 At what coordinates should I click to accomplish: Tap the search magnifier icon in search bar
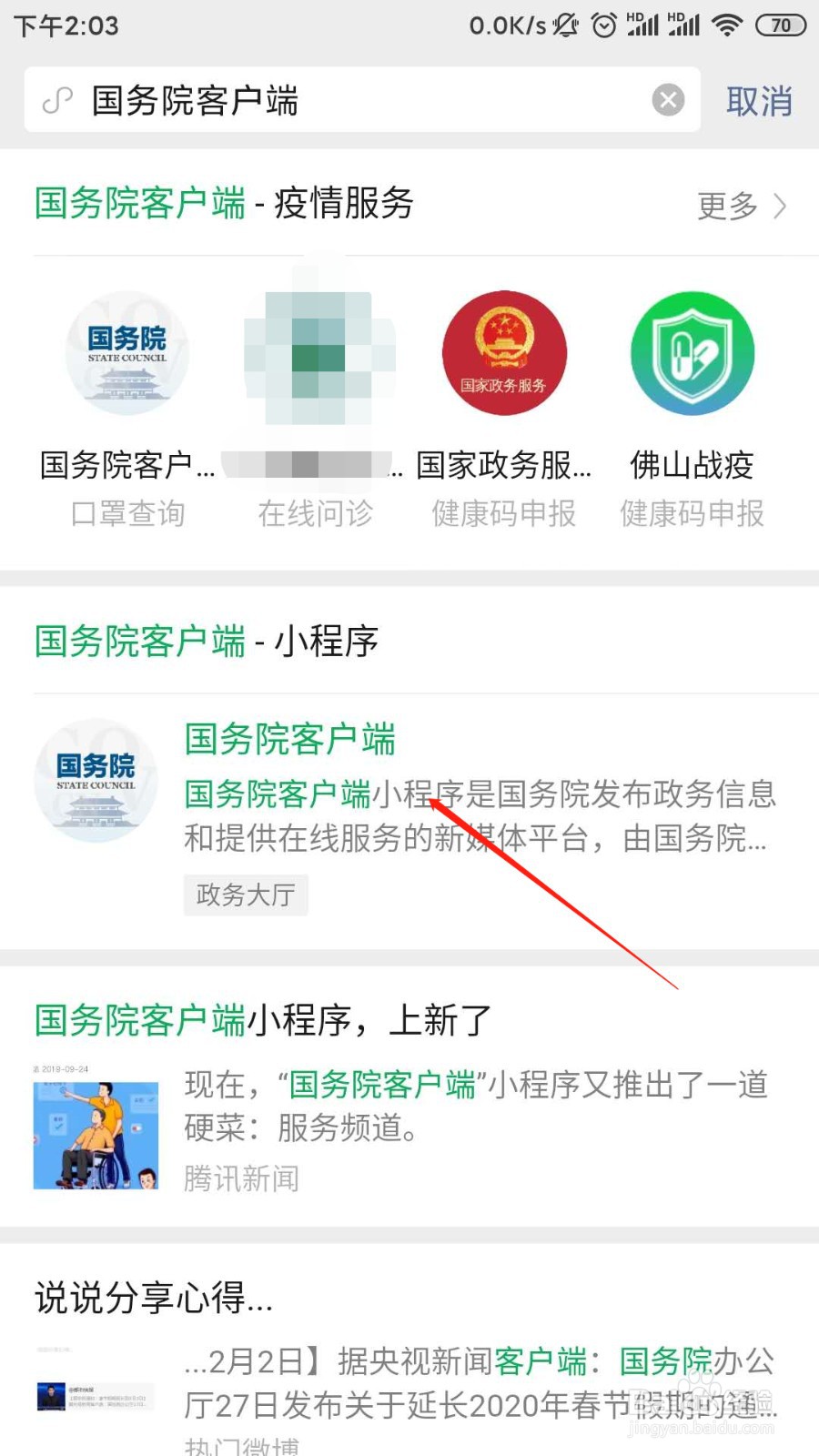pyautogui.click(x=56, y=100)
